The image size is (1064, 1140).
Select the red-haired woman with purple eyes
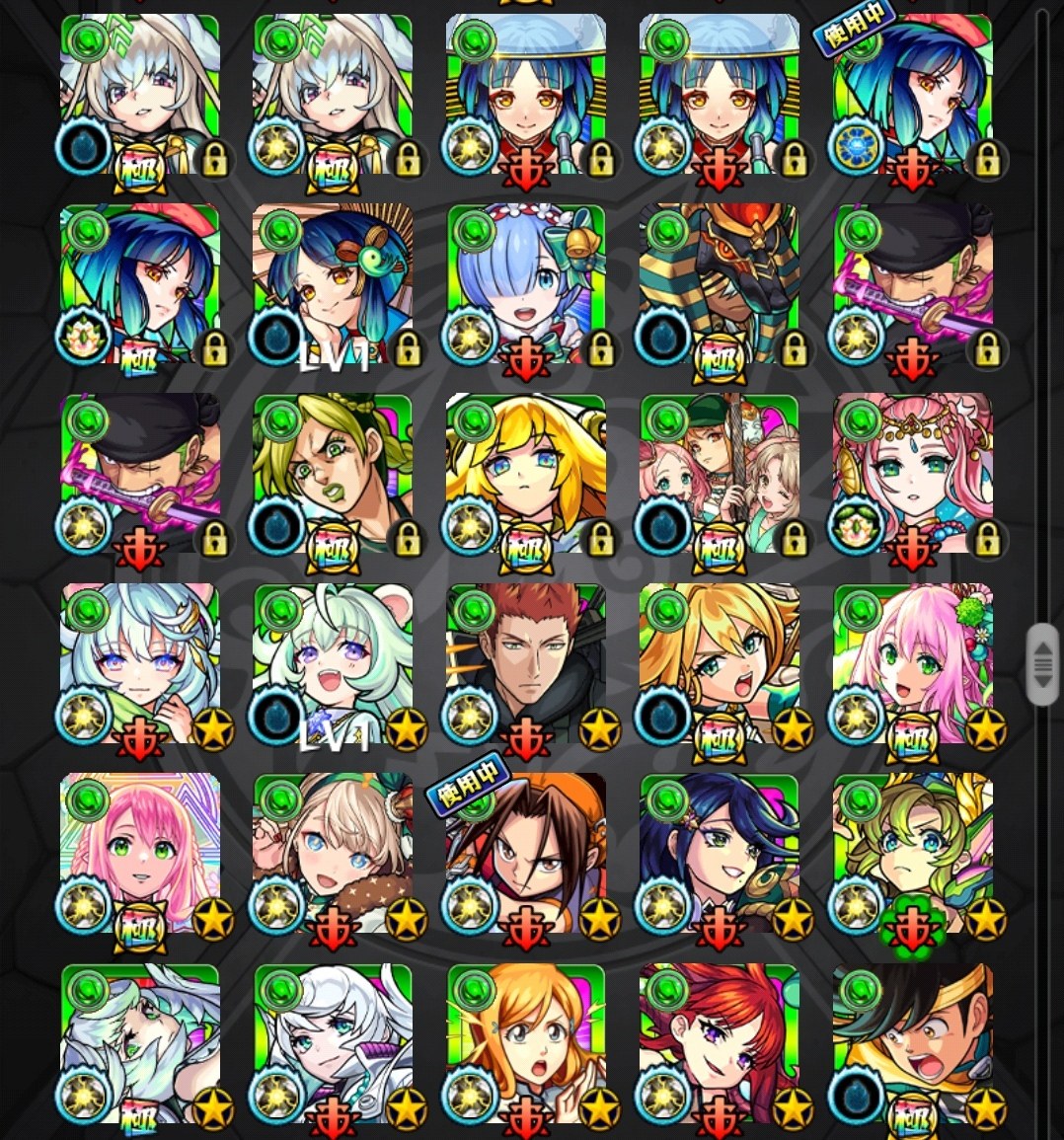point(719,1042)
